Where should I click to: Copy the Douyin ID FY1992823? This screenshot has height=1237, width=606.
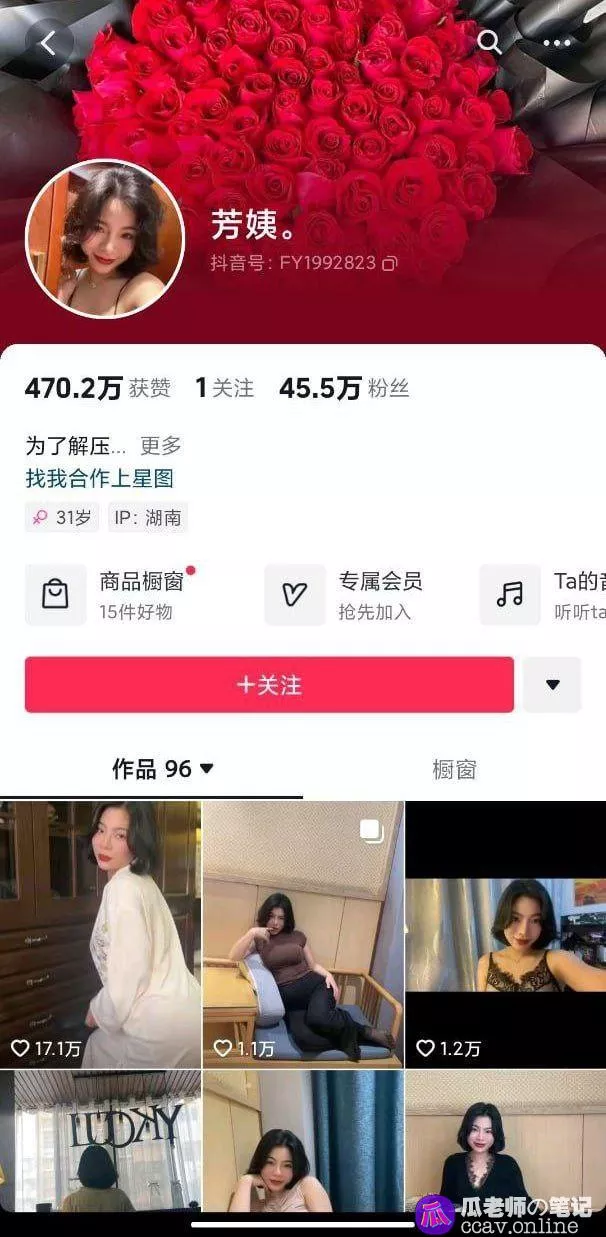coord(390,264)
